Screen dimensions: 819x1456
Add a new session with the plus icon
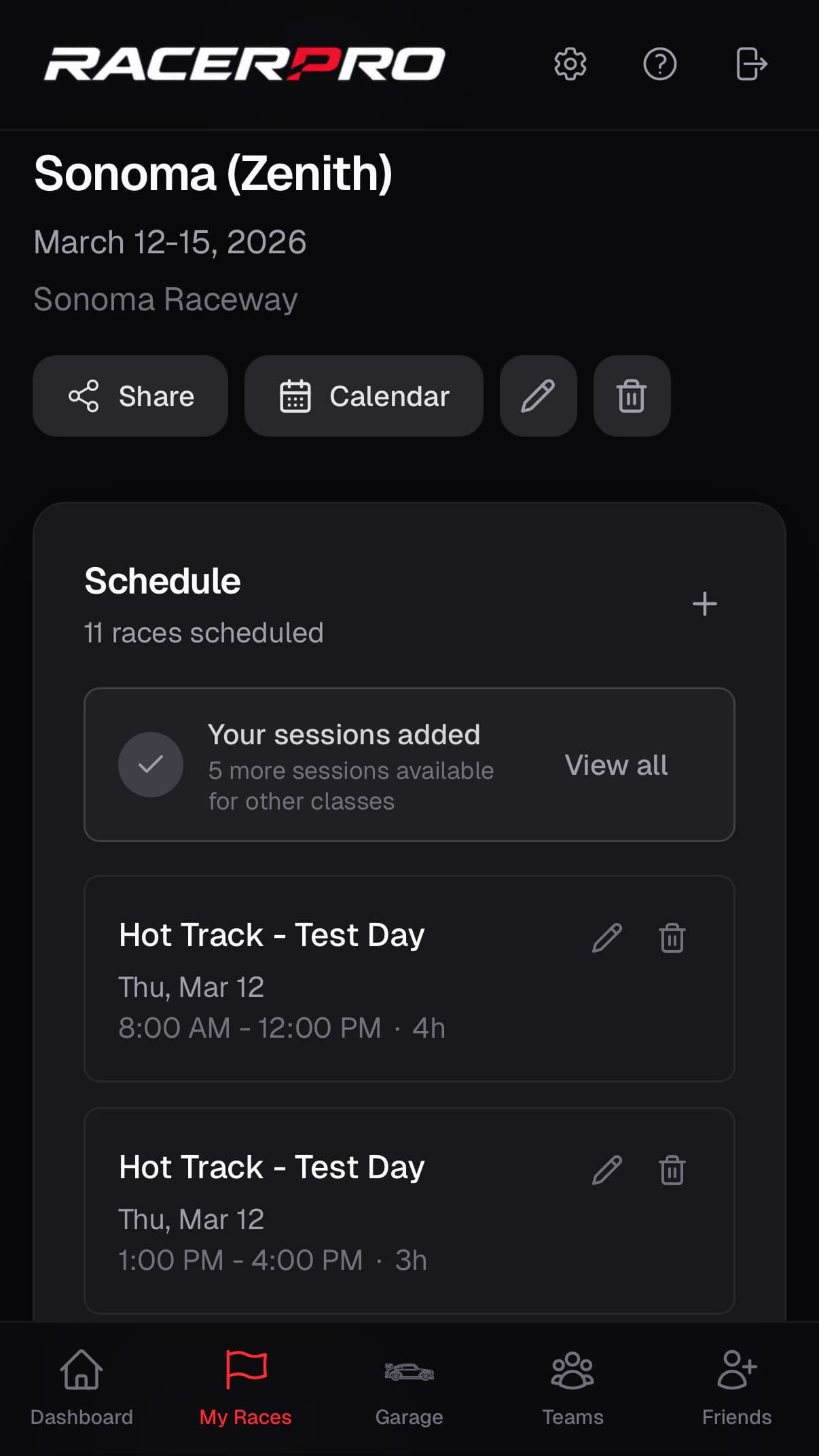705,603
